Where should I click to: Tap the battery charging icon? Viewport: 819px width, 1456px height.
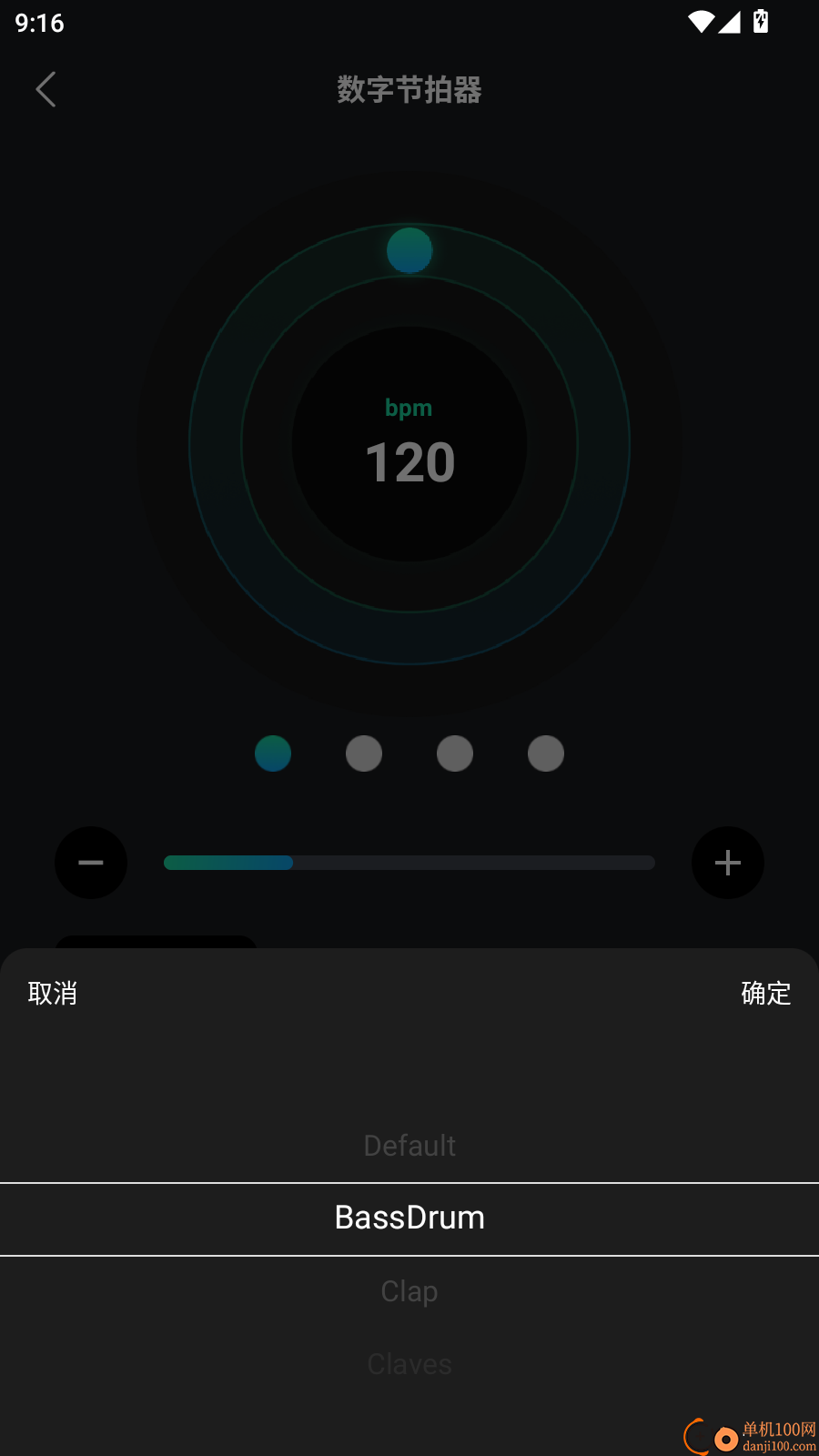pyautogui.click(x=761, y=22)
